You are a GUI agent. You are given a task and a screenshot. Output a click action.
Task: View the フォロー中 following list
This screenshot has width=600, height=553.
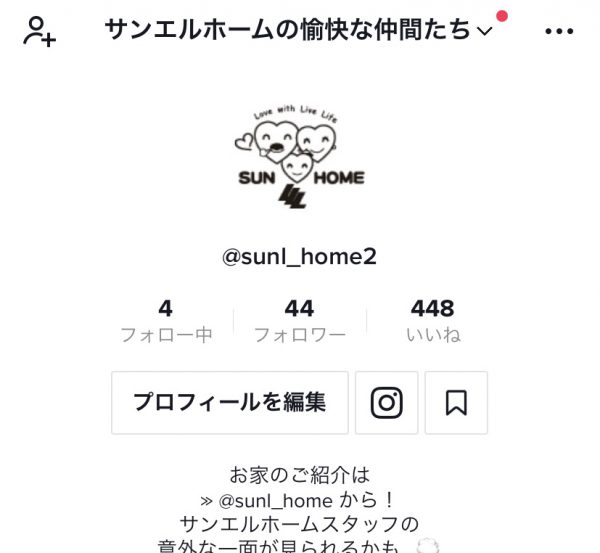pyautogui.click(x=166, y=321)
